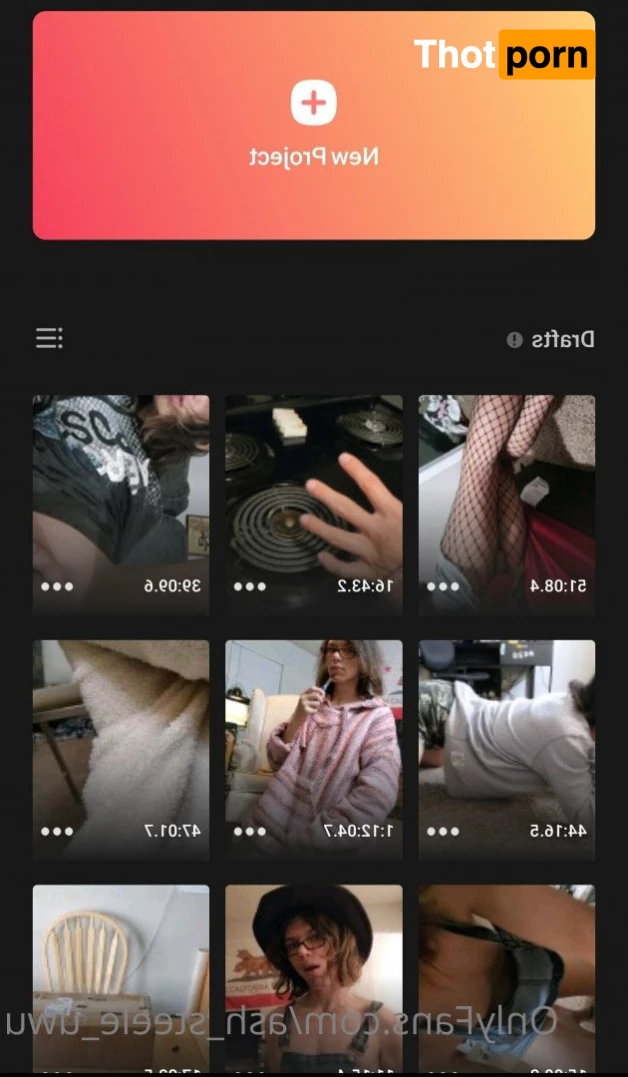Open three-dot menu on the 44:16.5 draft
The width and height of the screenshot is (628, 1077).
click(x=442, y=831)
